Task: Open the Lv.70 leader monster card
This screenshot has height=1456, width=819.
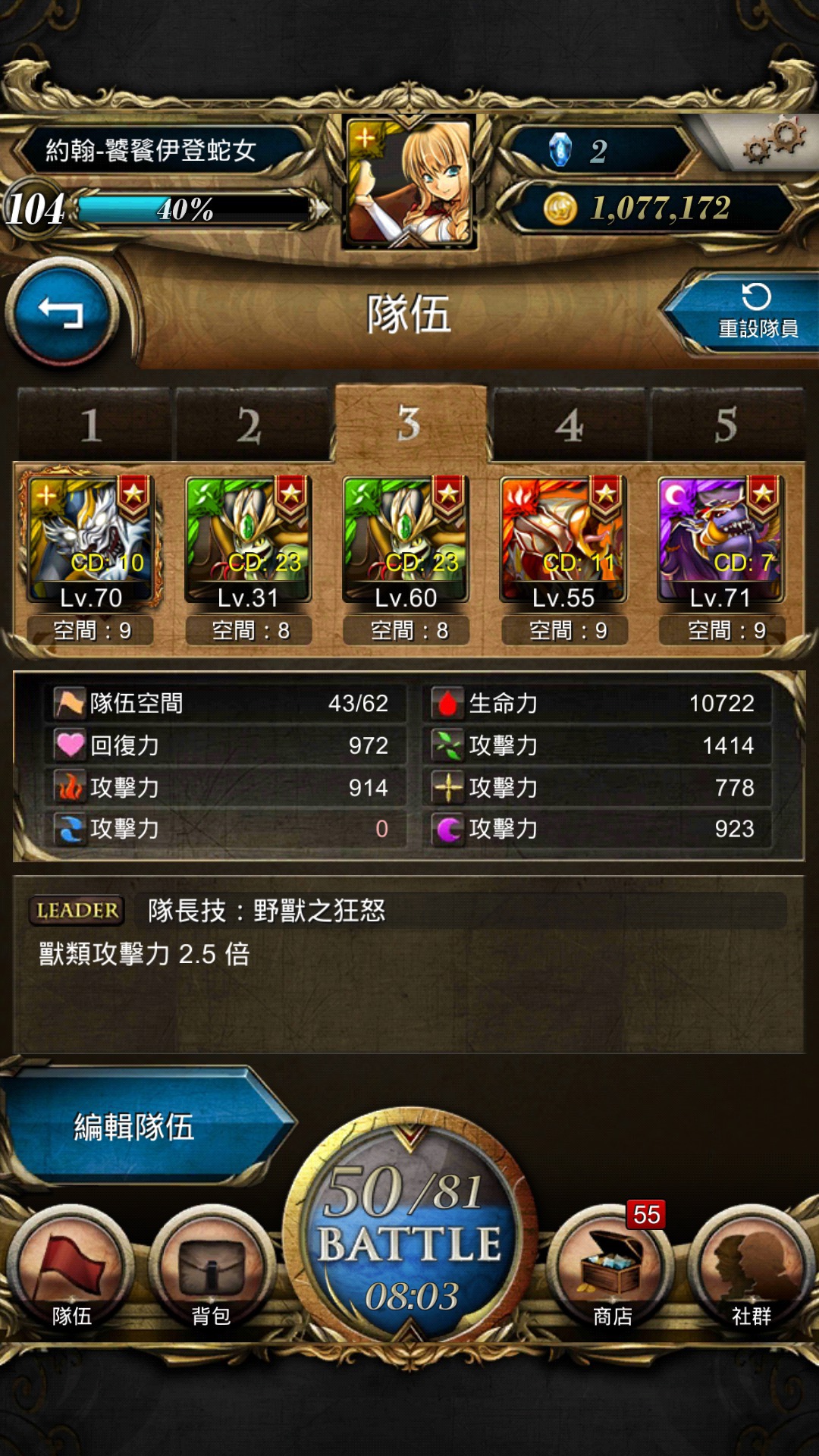Action: 91,541
